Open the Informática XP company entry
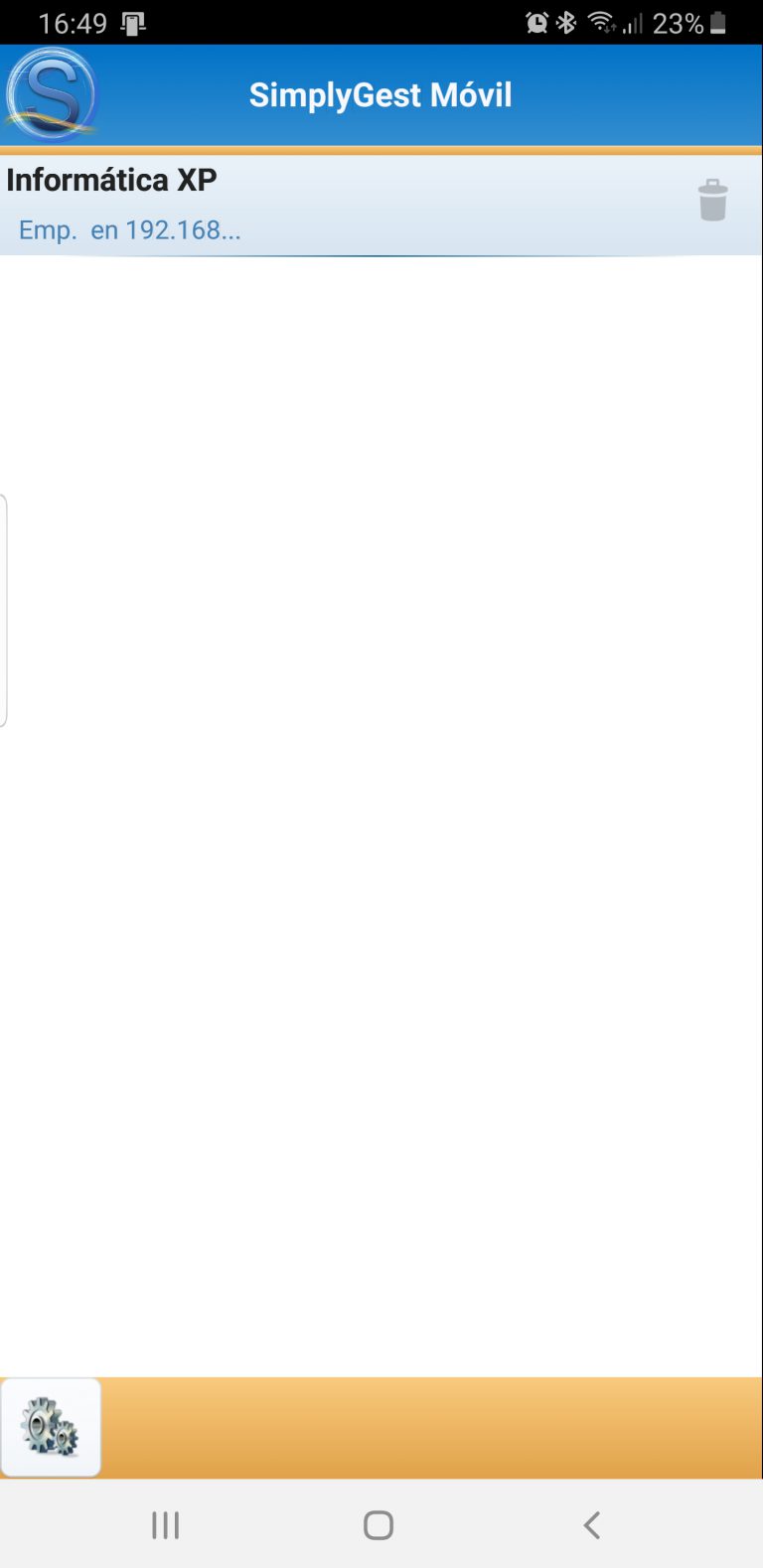Image resolution: width=763 pixels, height=1568 pixels. point(298,205)
